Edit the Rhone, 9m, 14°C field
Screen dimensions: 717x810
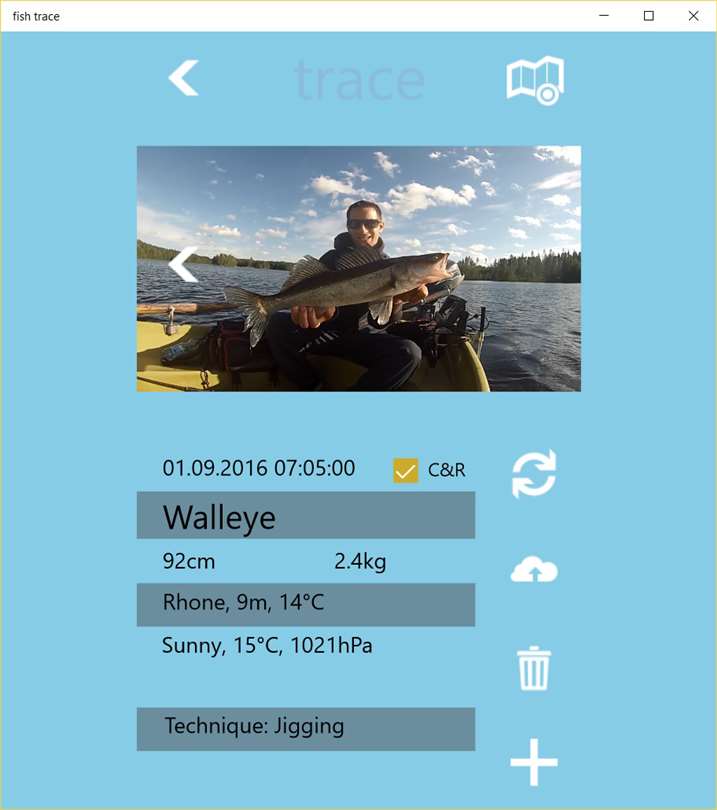click(x=305, y=604)
